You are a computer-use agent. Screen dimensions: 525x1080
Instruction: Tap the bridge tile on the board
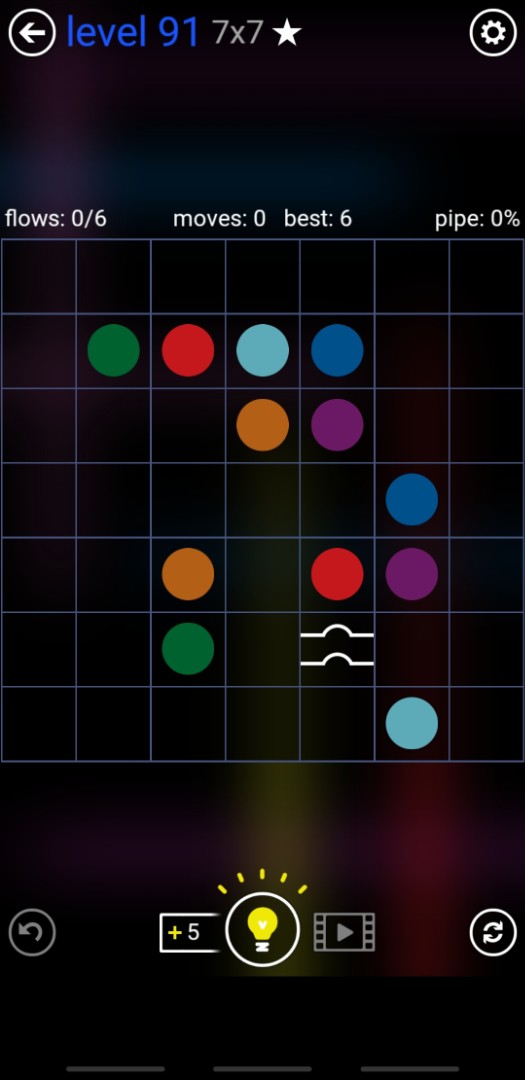coord(338,649)
